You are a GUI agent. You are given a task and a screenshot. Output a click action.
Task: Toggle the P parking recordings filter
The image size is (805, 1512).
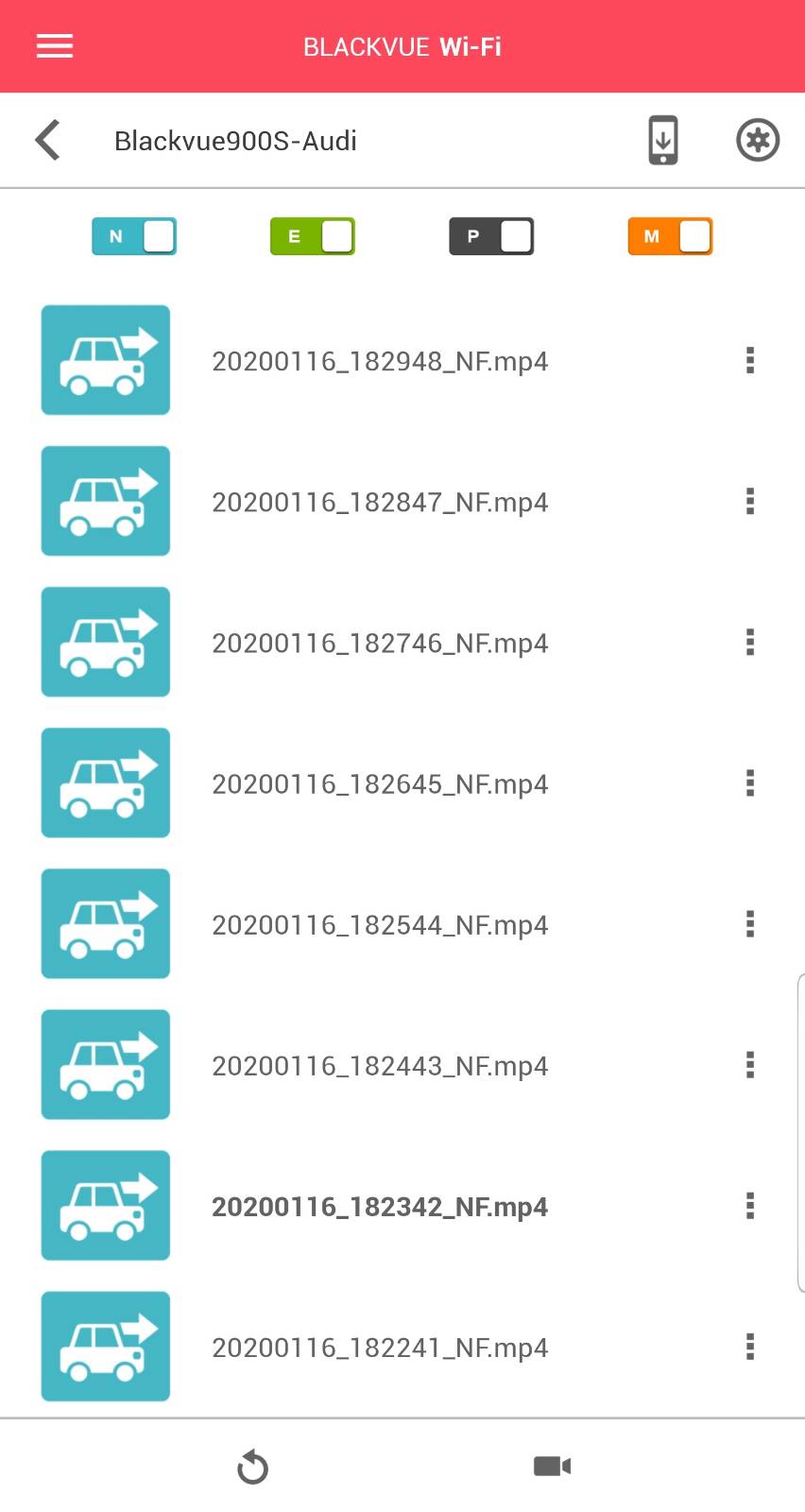point(491,236)
